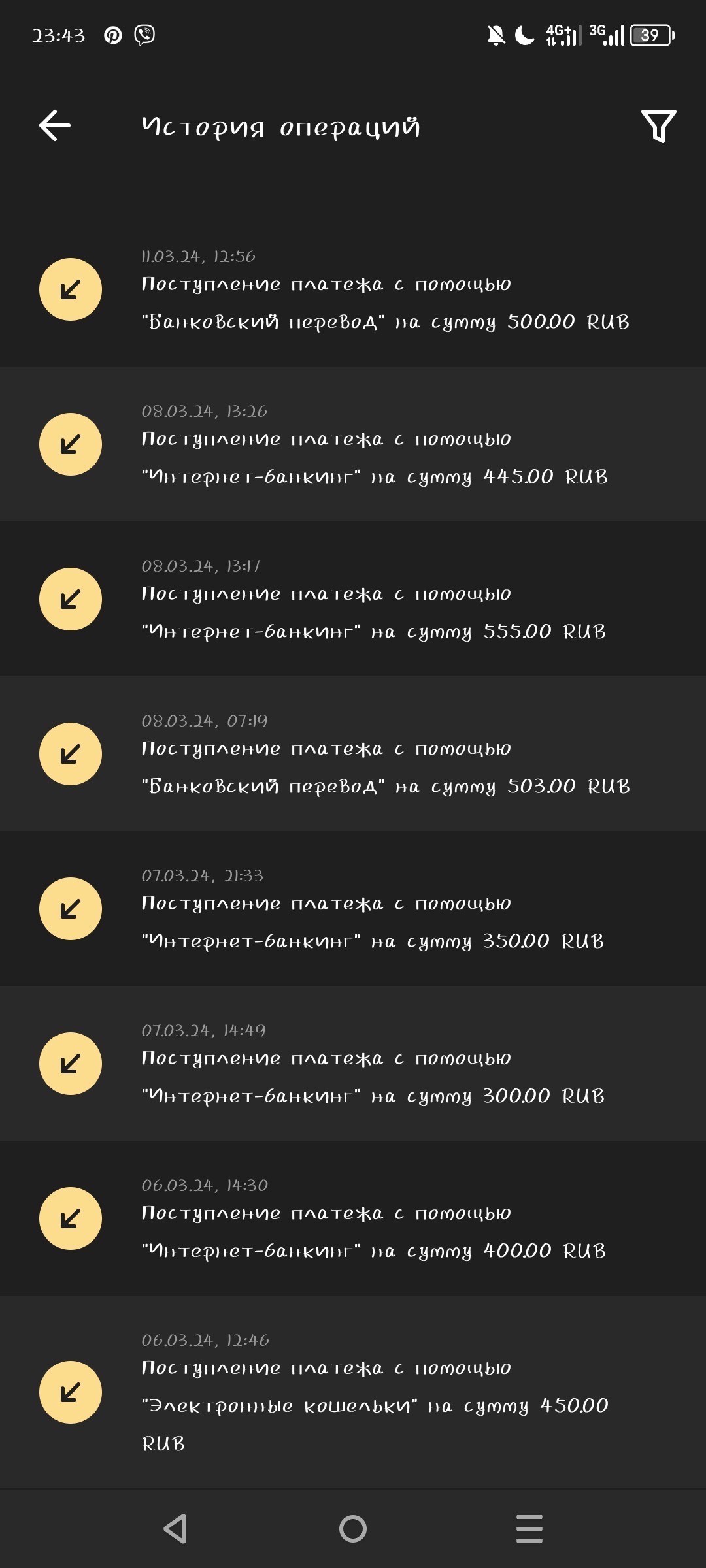Image resolution: width=706 pixels, height=1568 pixels.
Task: View the 08.03.24 13:17 payment of 555.00 RUB
Action: point(353,599)
